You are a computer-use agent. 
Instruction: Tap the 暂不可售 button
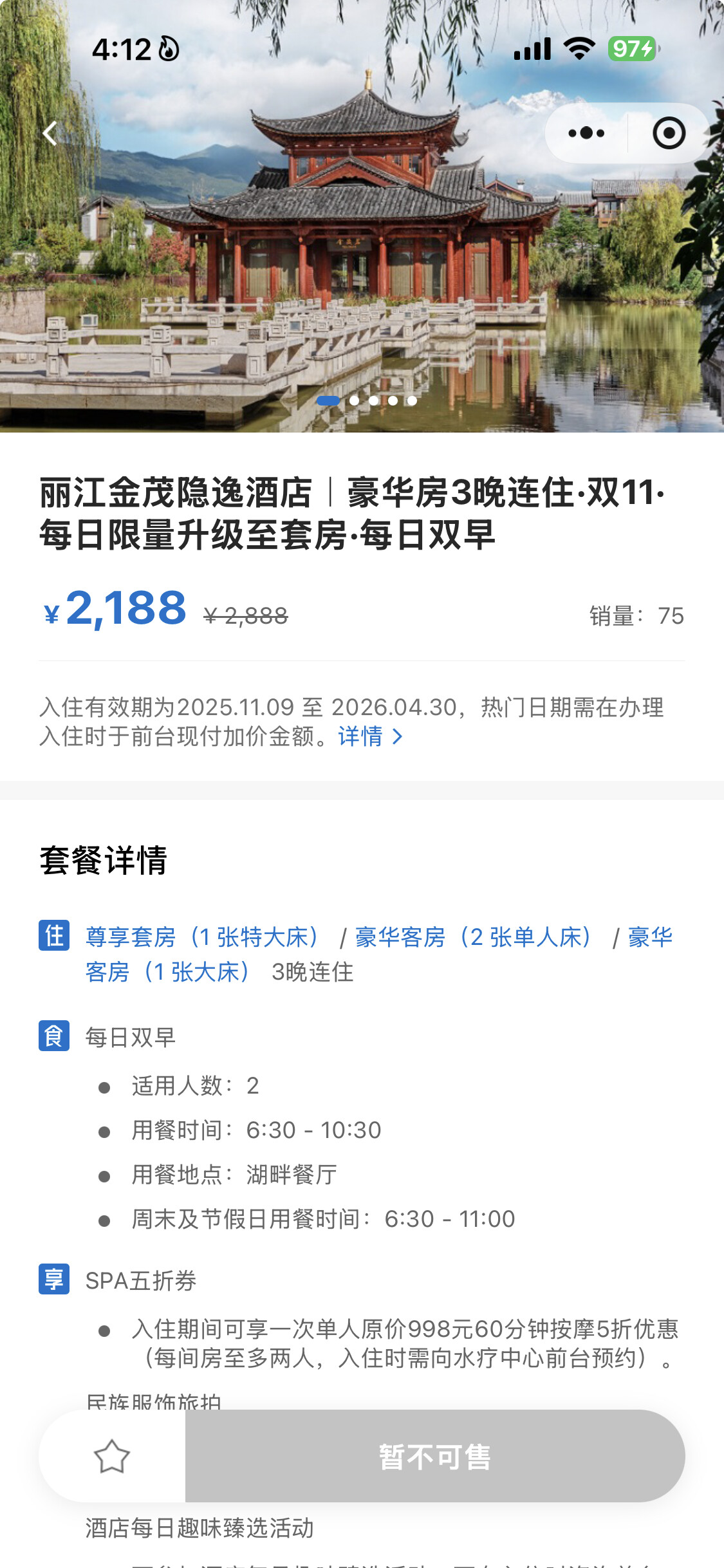tap(434, 1456)
